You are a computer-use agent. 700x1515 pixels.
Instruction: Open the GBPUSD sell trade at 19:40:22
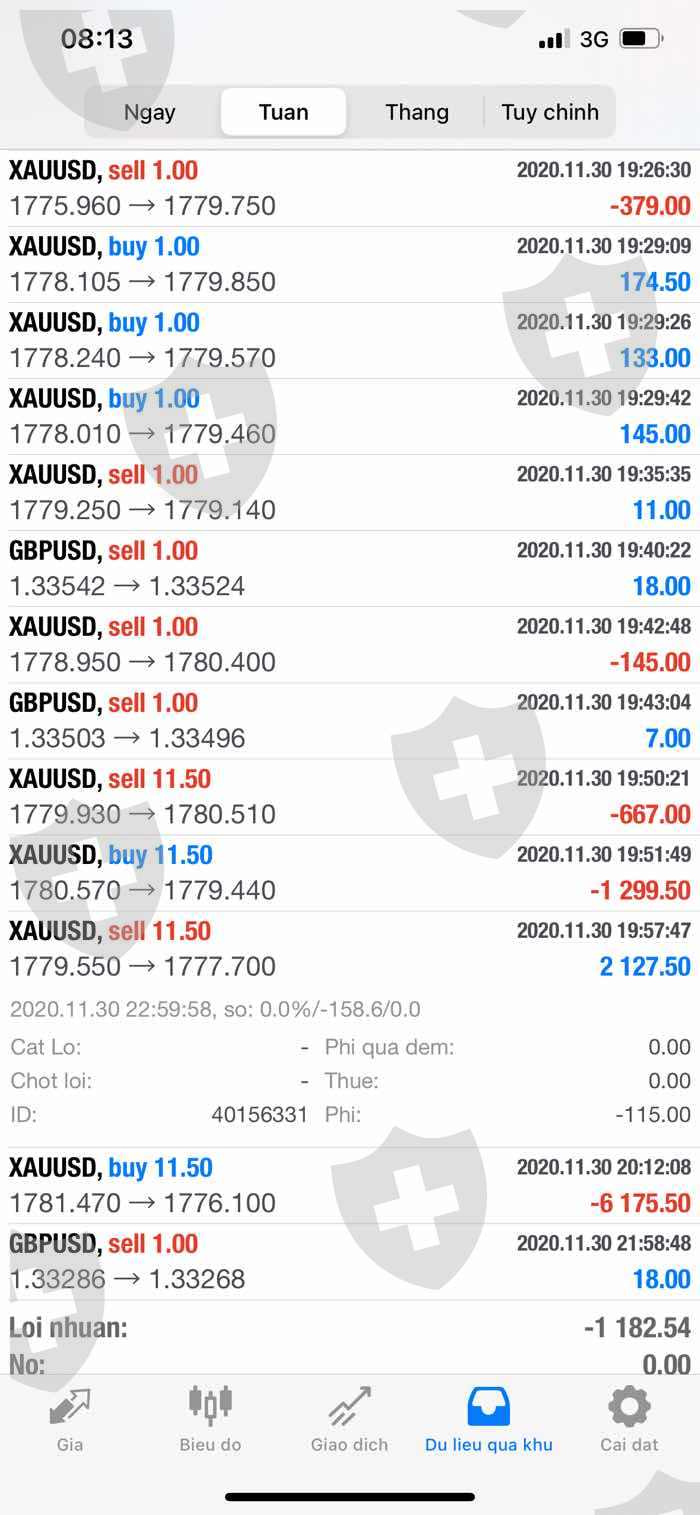(x=350, y=568)
